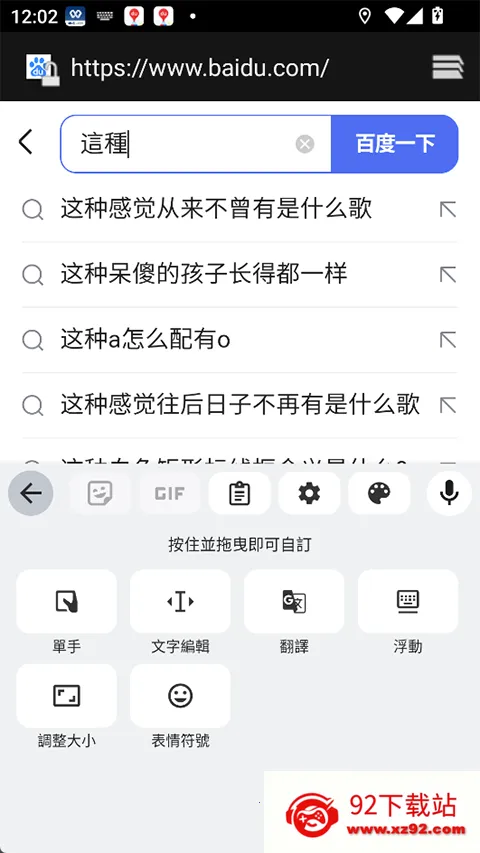Fill the search box using the arrow beside 这种感觉往后日子不再有是什么歌
Viewport: 480px width, 853px height.
pyautogui.click(x=447, y=405)
